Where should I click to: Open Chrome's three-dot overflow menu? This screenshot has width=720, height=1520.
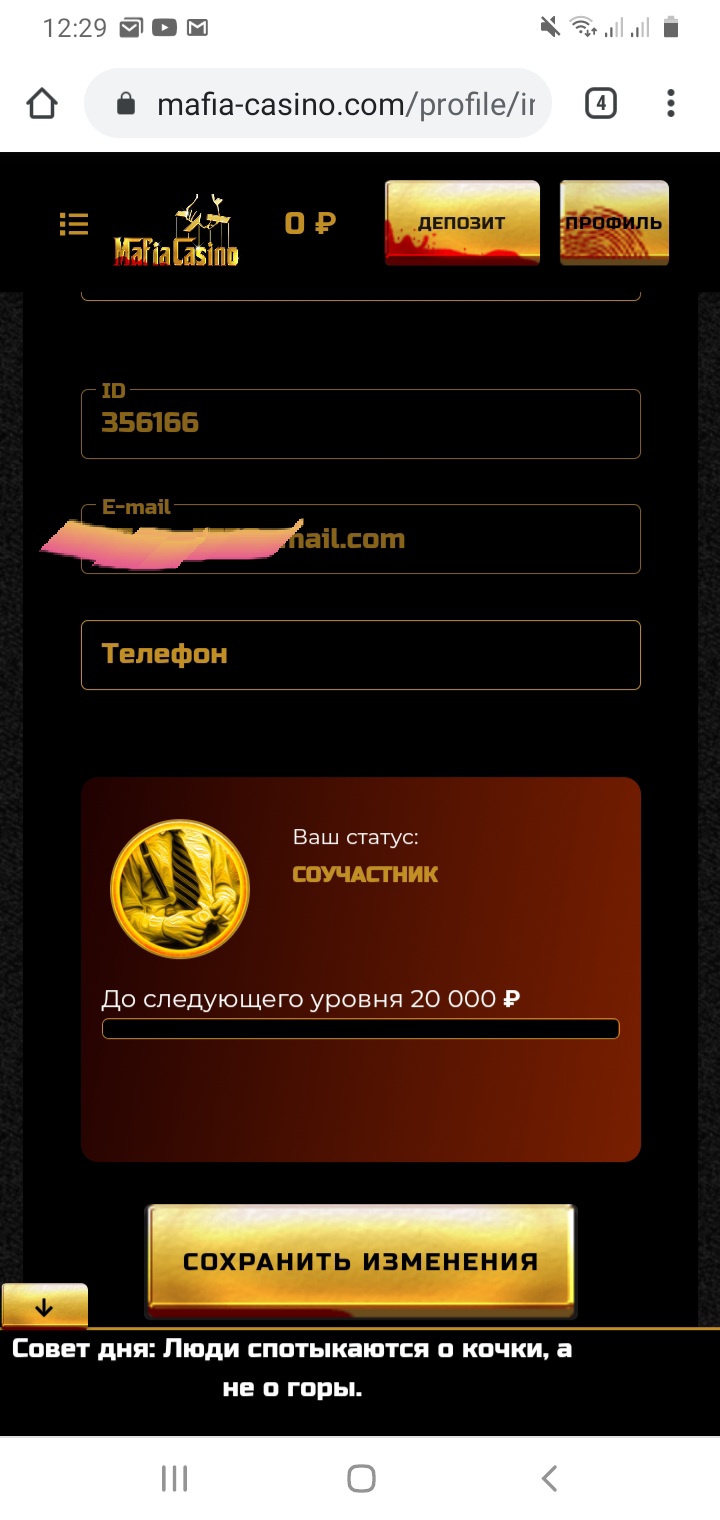click(671, 103)
